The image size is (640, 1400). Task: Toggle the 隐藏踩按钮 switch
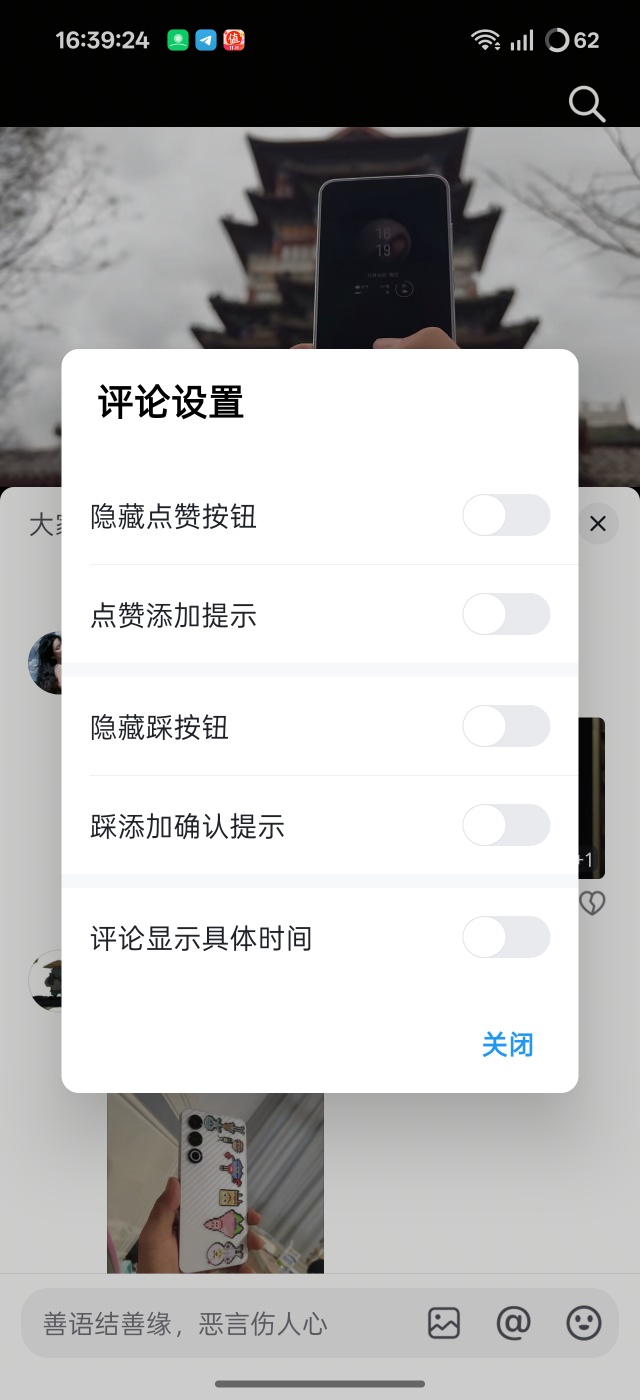(506, 726)
